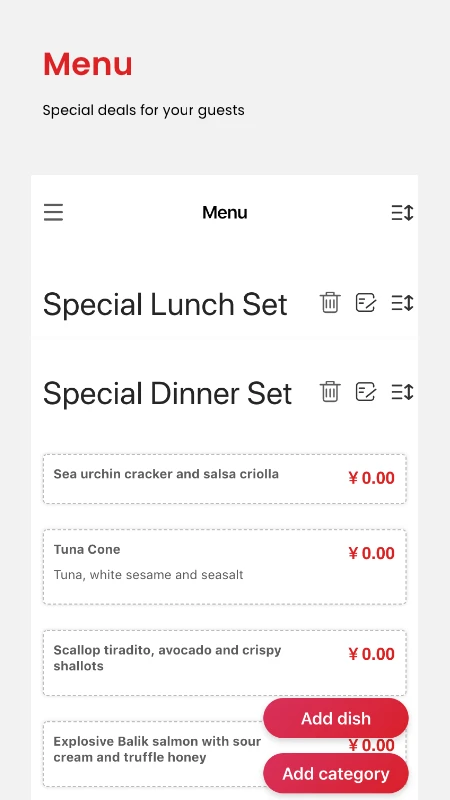The image size is (450, 800).
Task: Create a new category with Add category
Action: coord(336,773)
